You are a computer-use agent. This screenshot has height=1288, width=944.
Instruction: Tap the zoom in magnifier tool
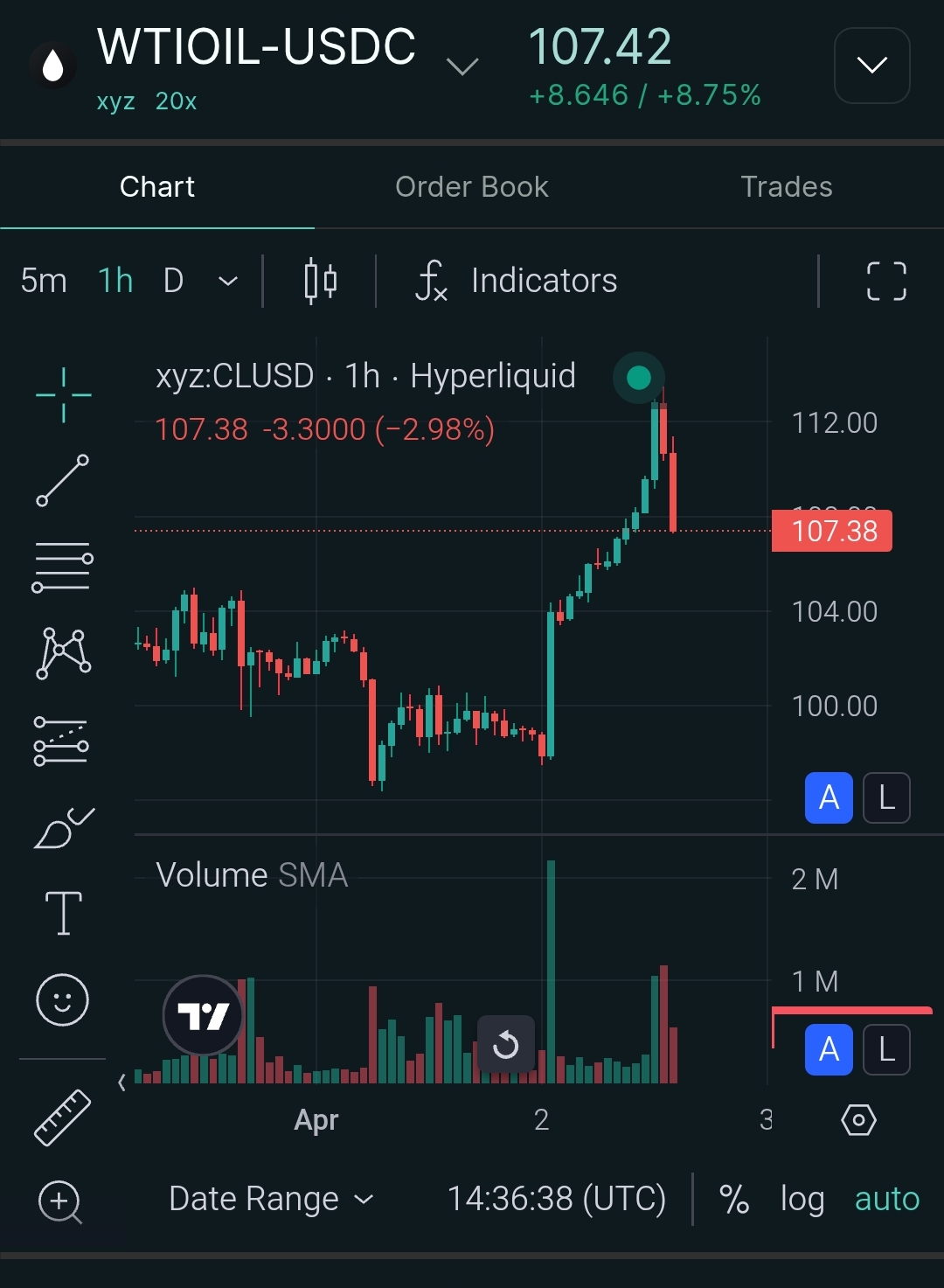click(60, 1201)
